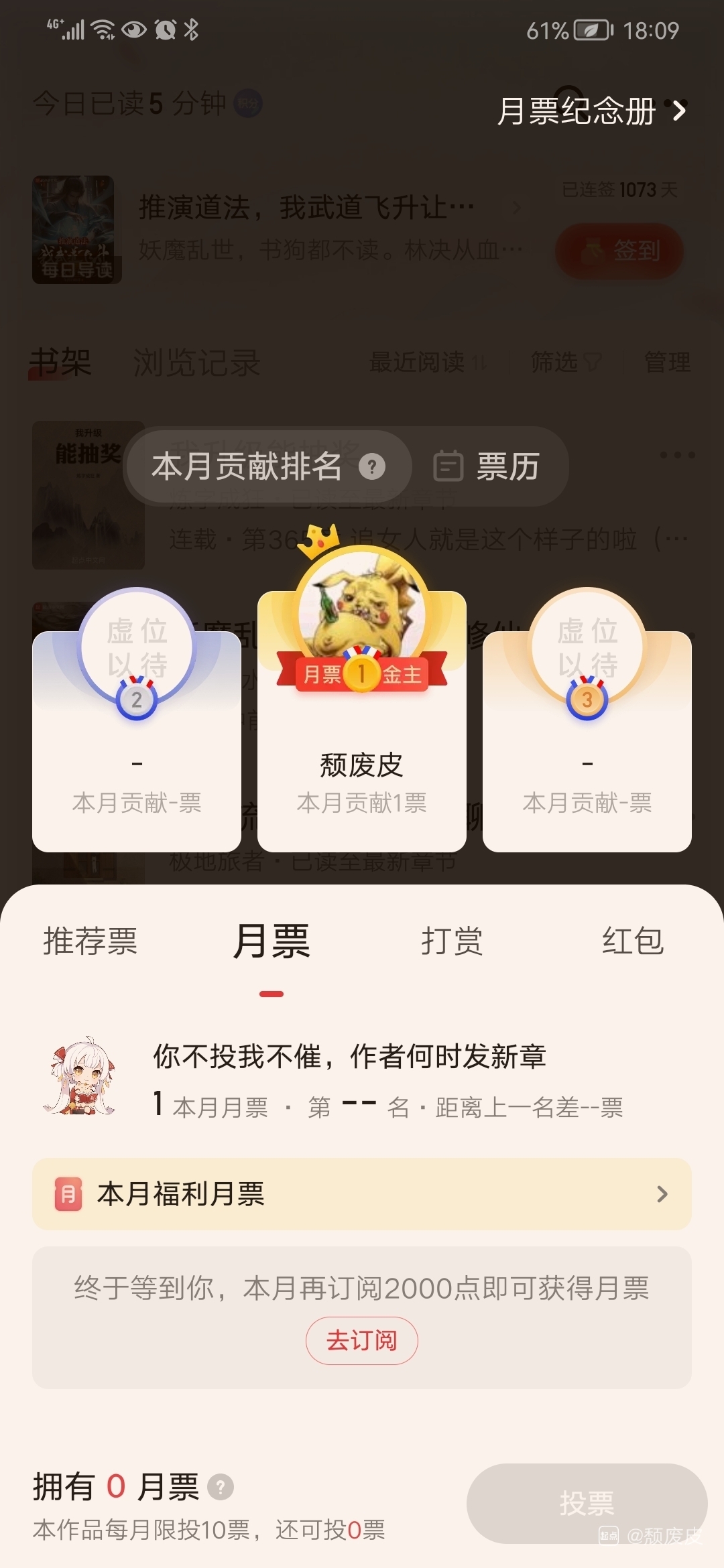
Task: Tap the 去订阅 button
Action: coord(362,1341)
